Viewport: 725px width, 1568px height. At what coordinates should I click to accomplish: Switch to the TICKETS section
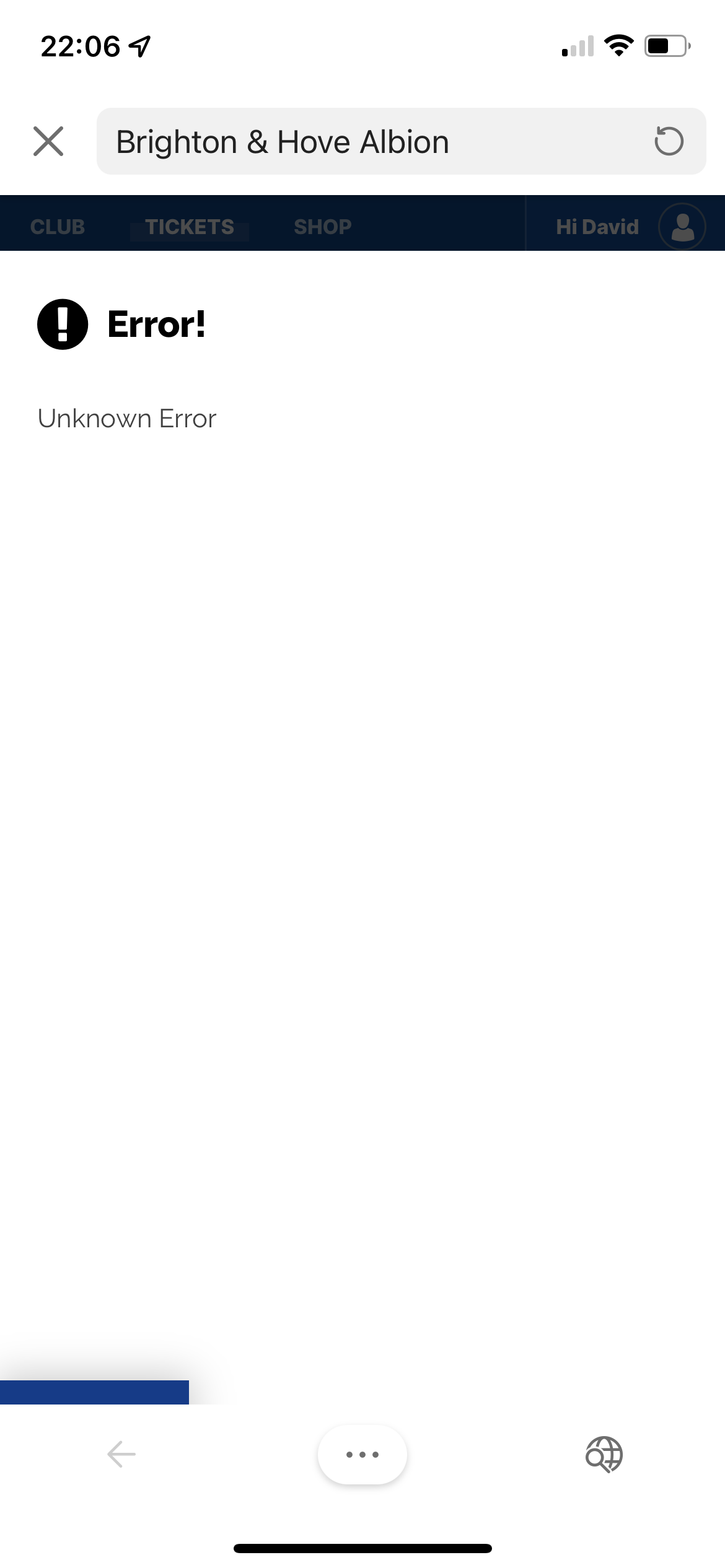(190, 227)
